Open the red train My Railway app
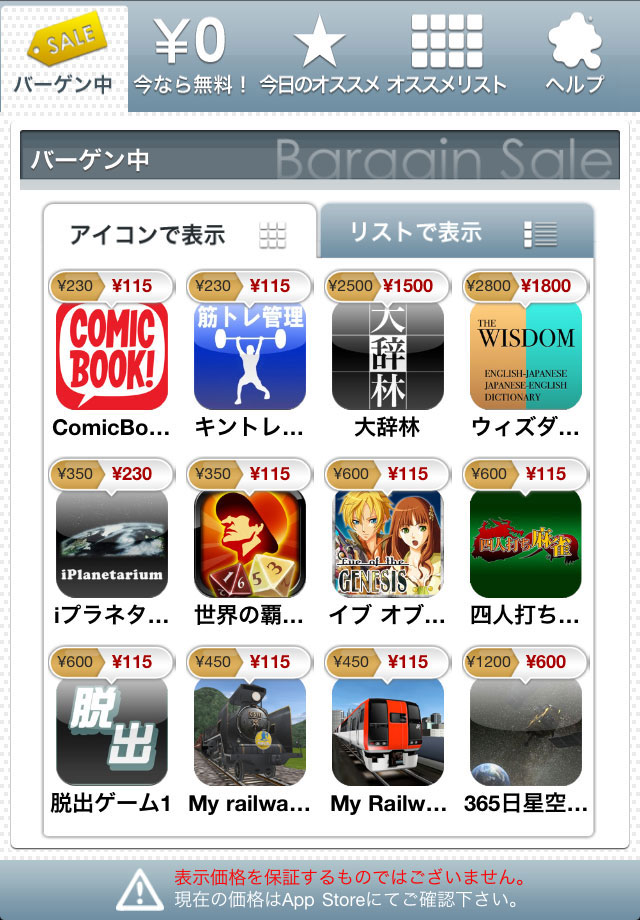 click(387, 733)
